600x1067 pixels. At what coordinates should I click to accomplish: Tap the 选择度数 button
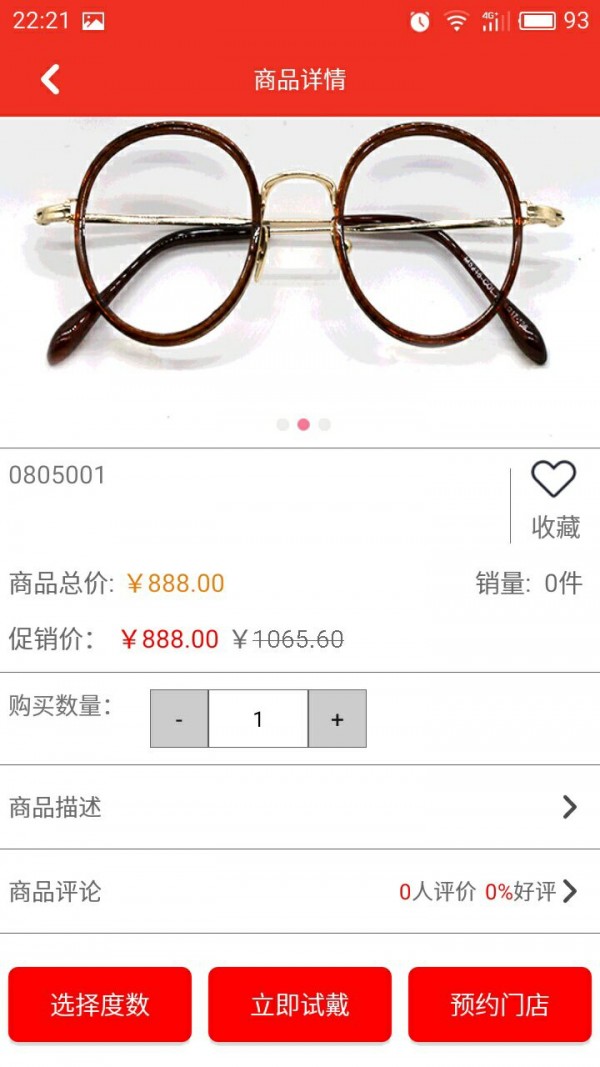coord(100,1004)
